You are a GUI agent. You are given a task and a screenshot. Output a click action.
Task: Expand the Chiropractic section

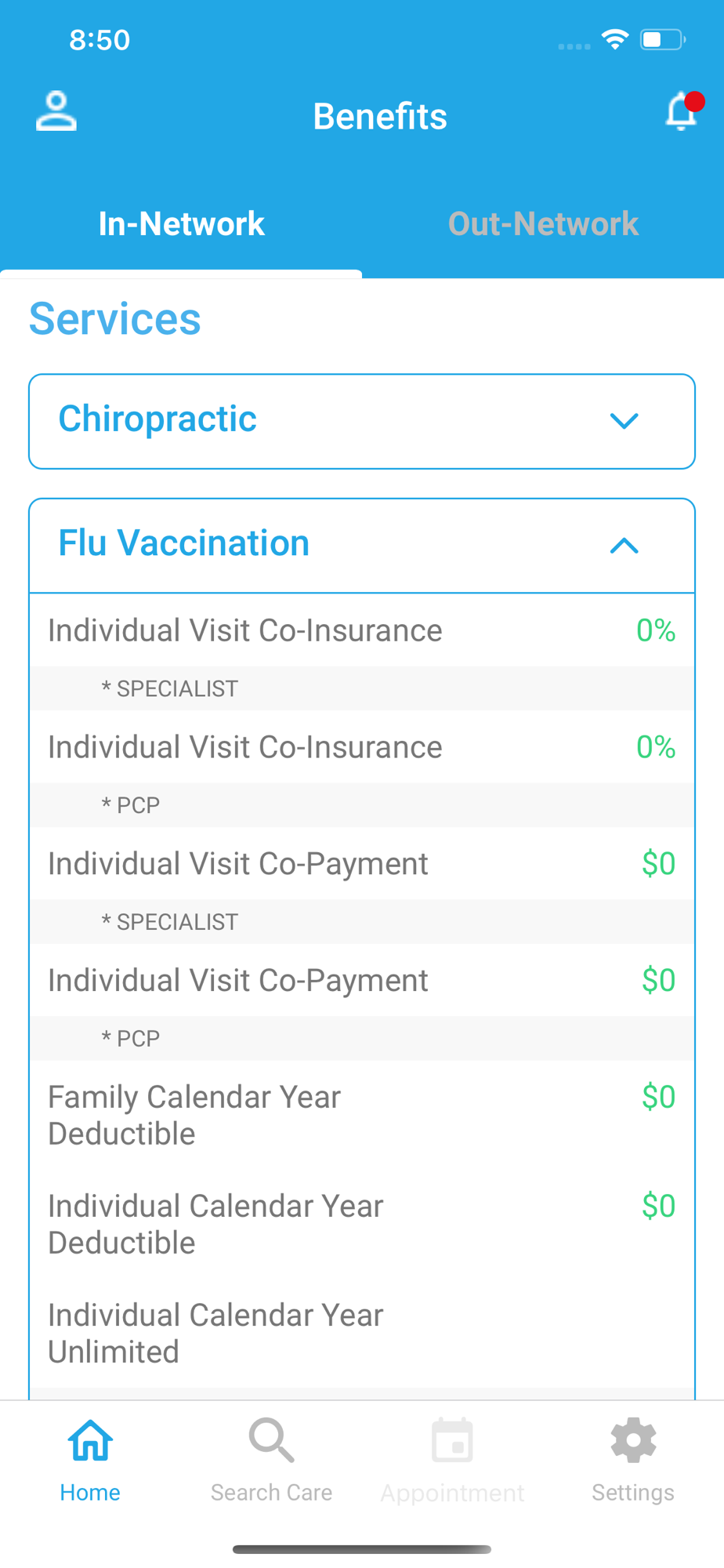362,421
